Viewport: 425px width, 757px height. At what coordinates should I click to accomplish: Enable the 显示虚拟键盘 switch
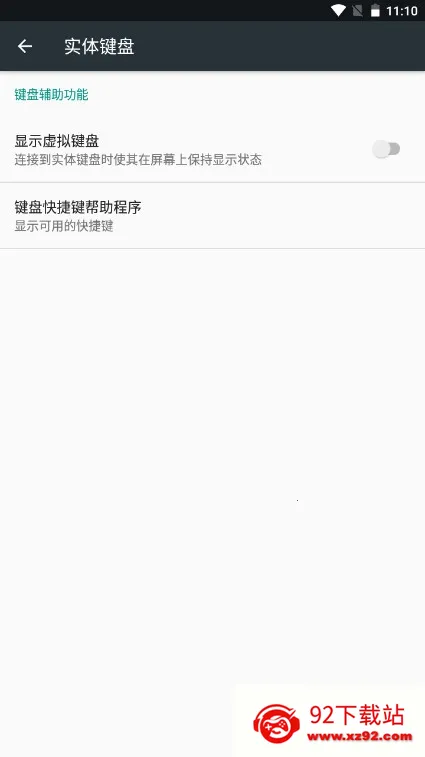[386, 149]
